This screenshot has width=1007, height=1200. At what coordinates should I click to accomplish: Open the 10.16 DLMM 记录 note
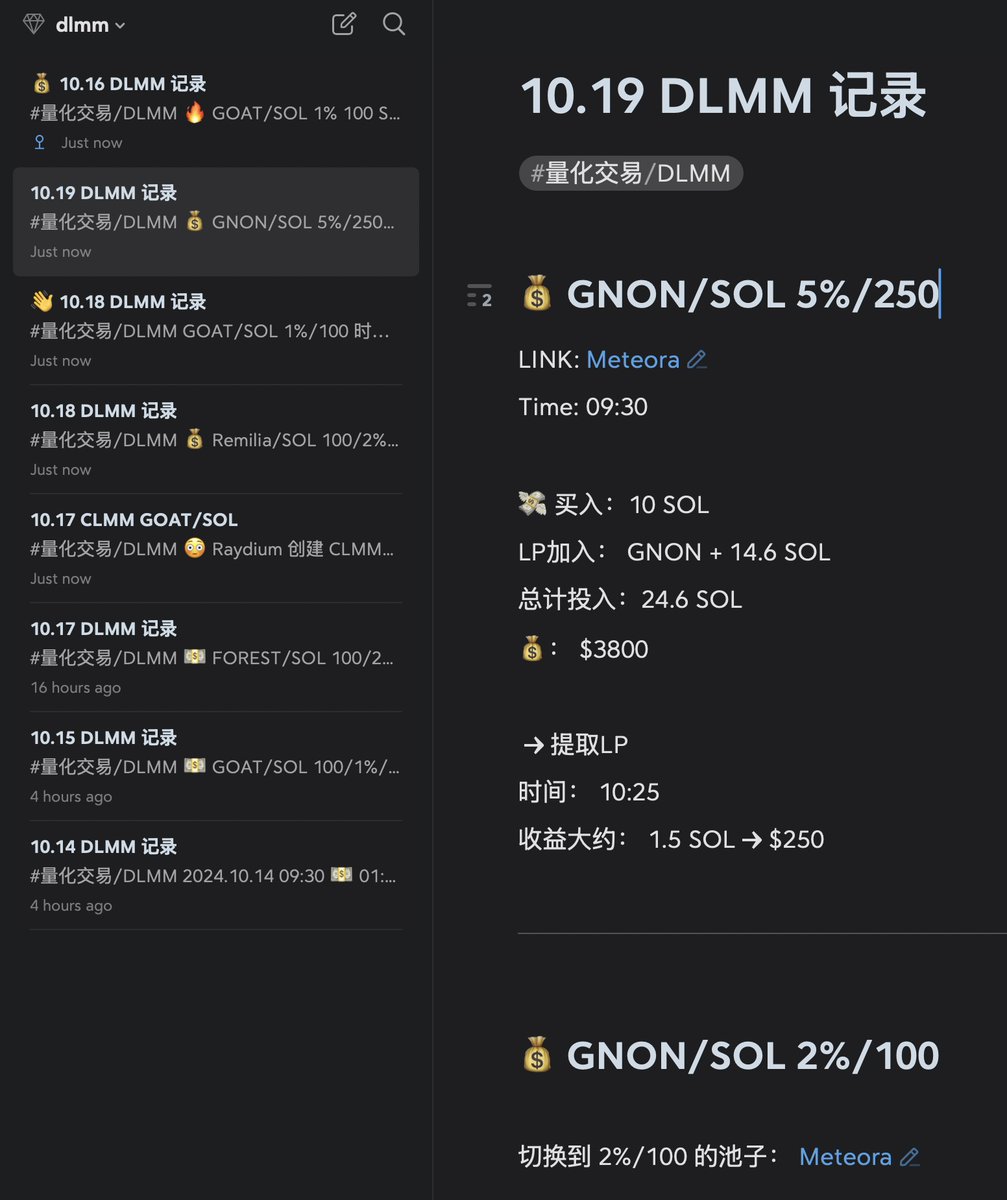pos(215,112)
